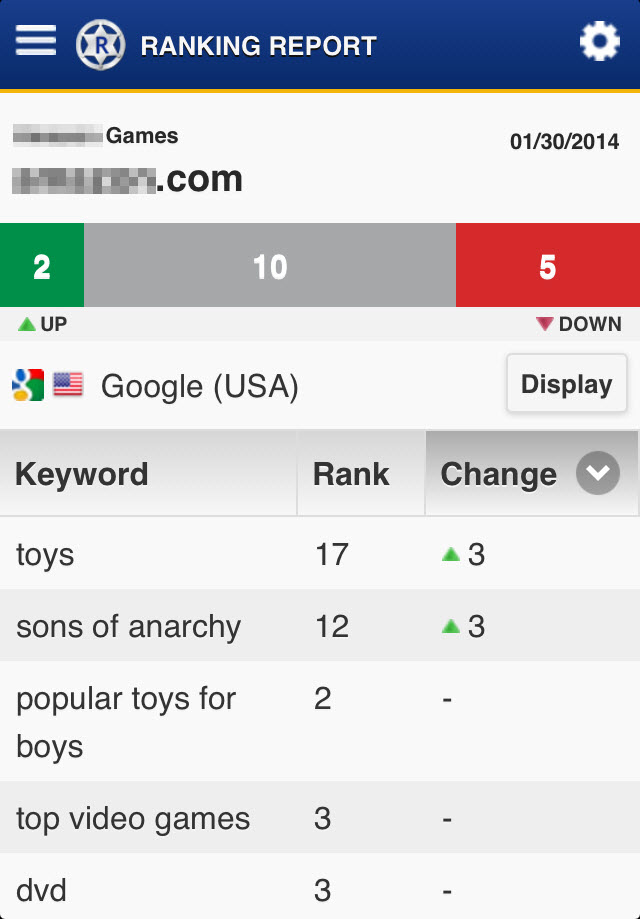This screenshot has width=640, height=919.
Task: Sort by the Rank column header
Action: (360, 474)
